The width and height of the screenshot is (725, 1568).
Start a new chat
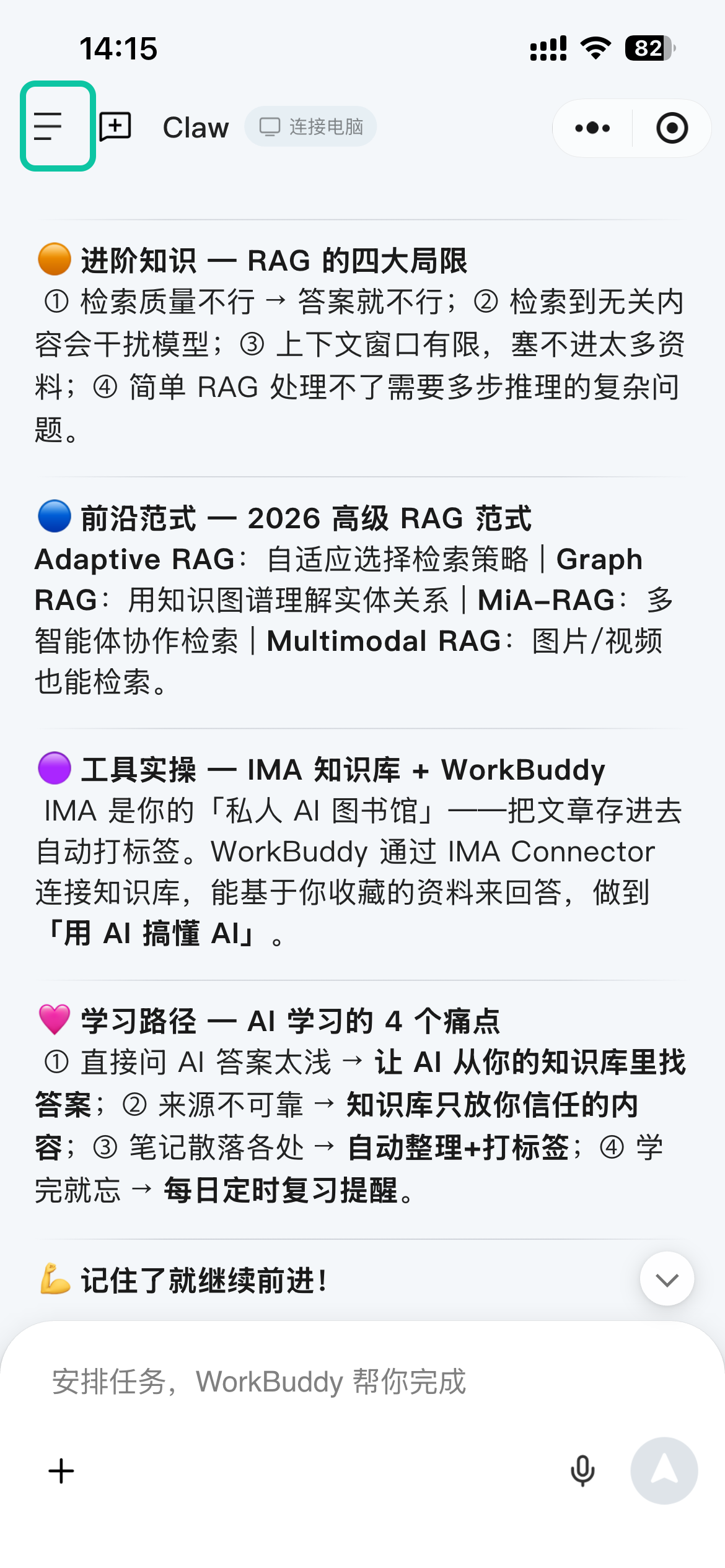tap(115, 127)
